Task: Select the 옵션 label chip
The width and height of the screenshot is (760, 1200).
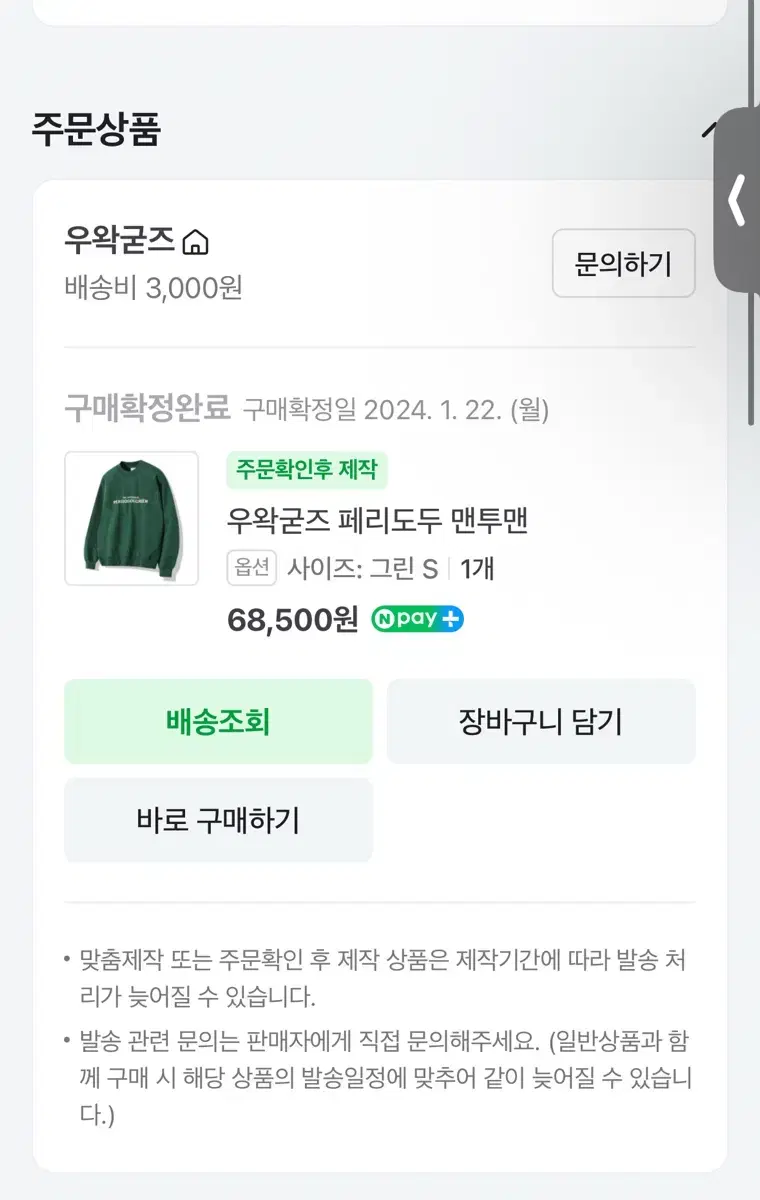Action: point(251,568)
